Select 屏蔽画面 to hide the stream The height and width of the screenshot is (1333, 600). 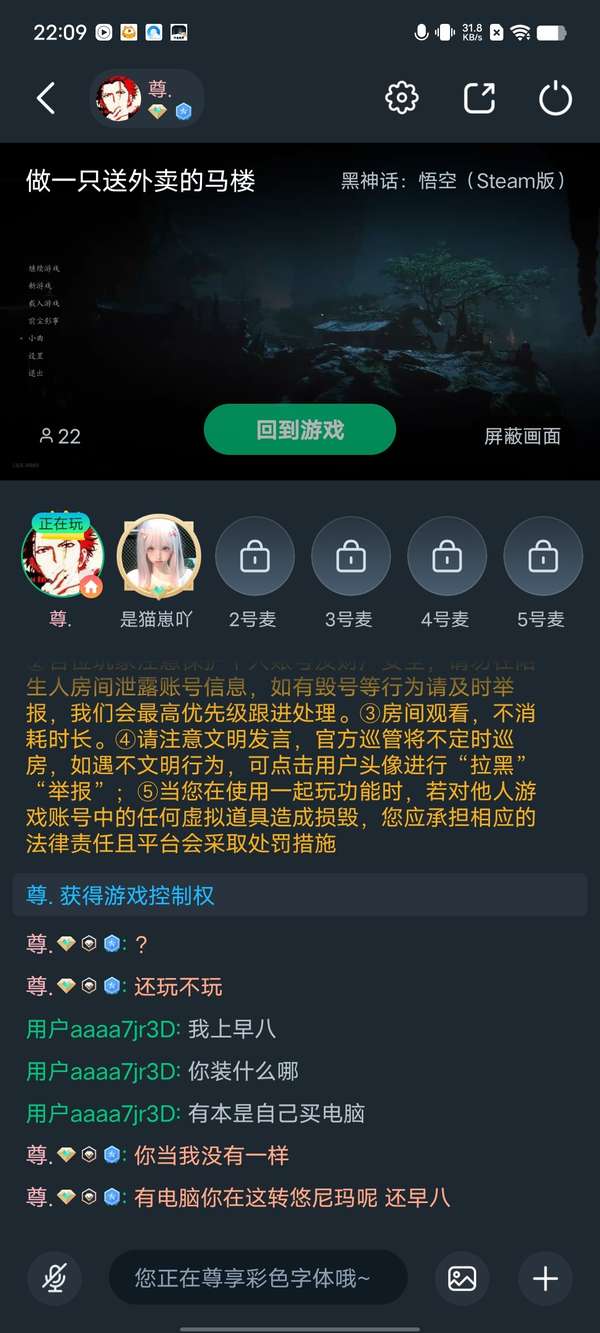coord(522,436)
